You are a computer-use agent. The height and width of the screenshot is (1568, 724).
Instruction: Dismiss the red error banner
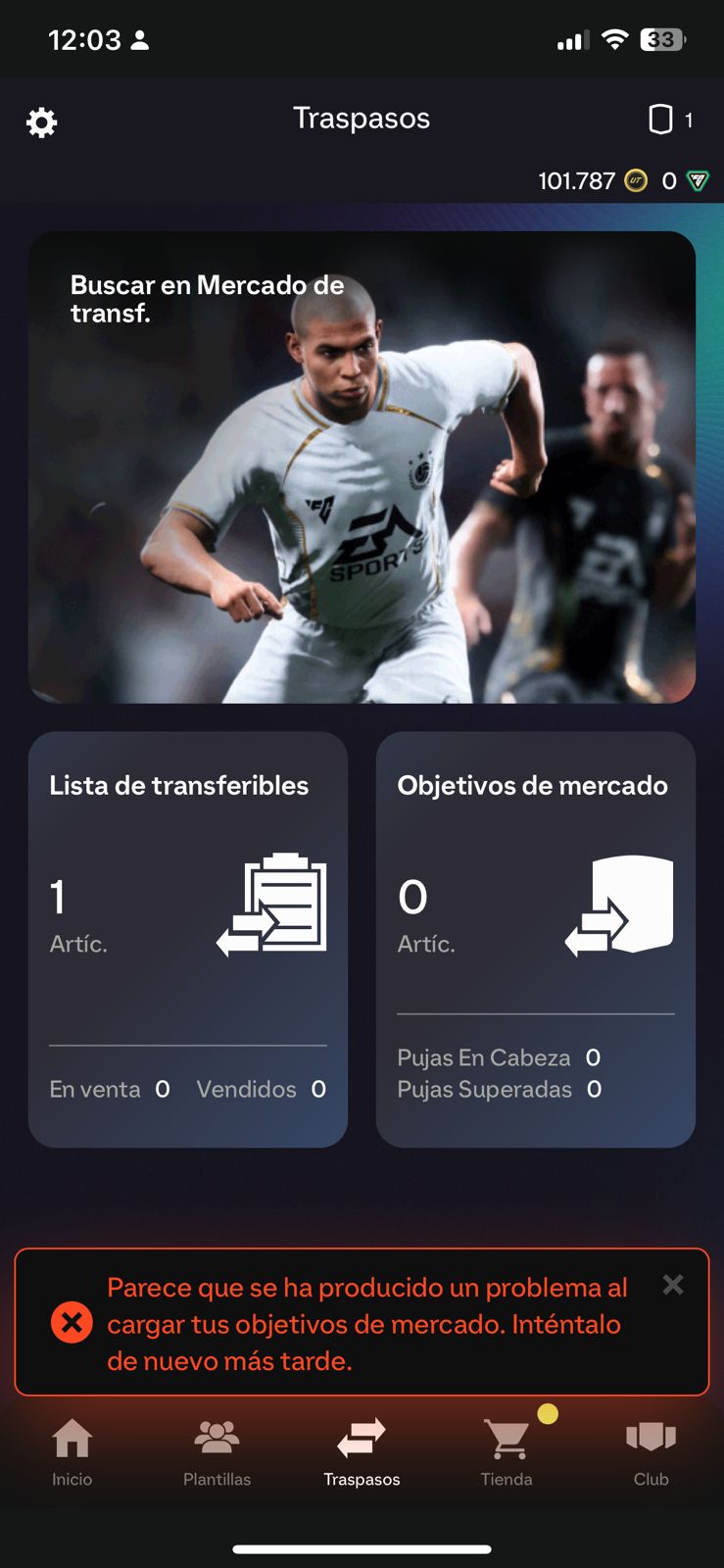672,1285
